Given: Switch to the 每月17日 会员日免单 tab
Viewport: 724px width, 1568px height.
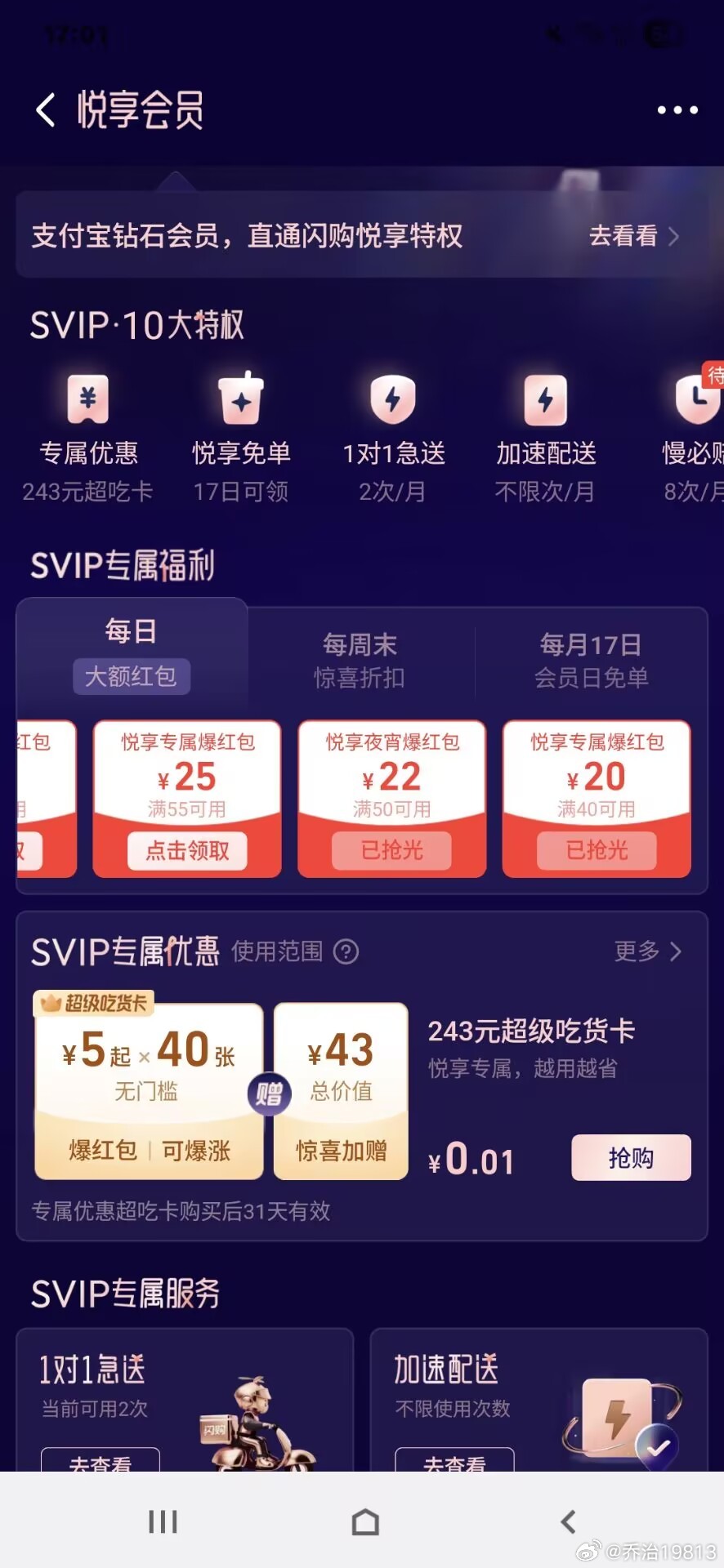Looking at the screenshot, I should (591, 660).
